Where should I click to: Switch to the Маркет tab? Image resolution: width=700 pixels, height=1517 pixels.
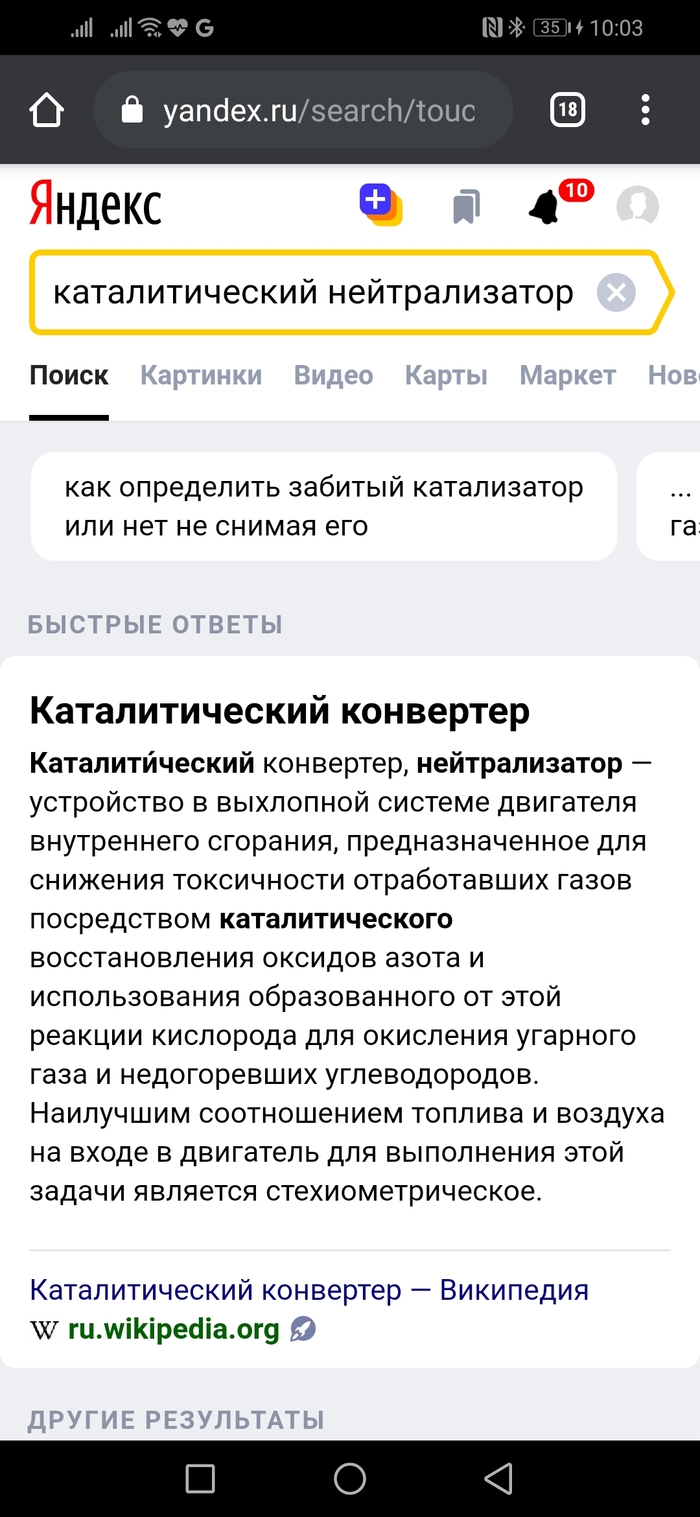(567, 376)
